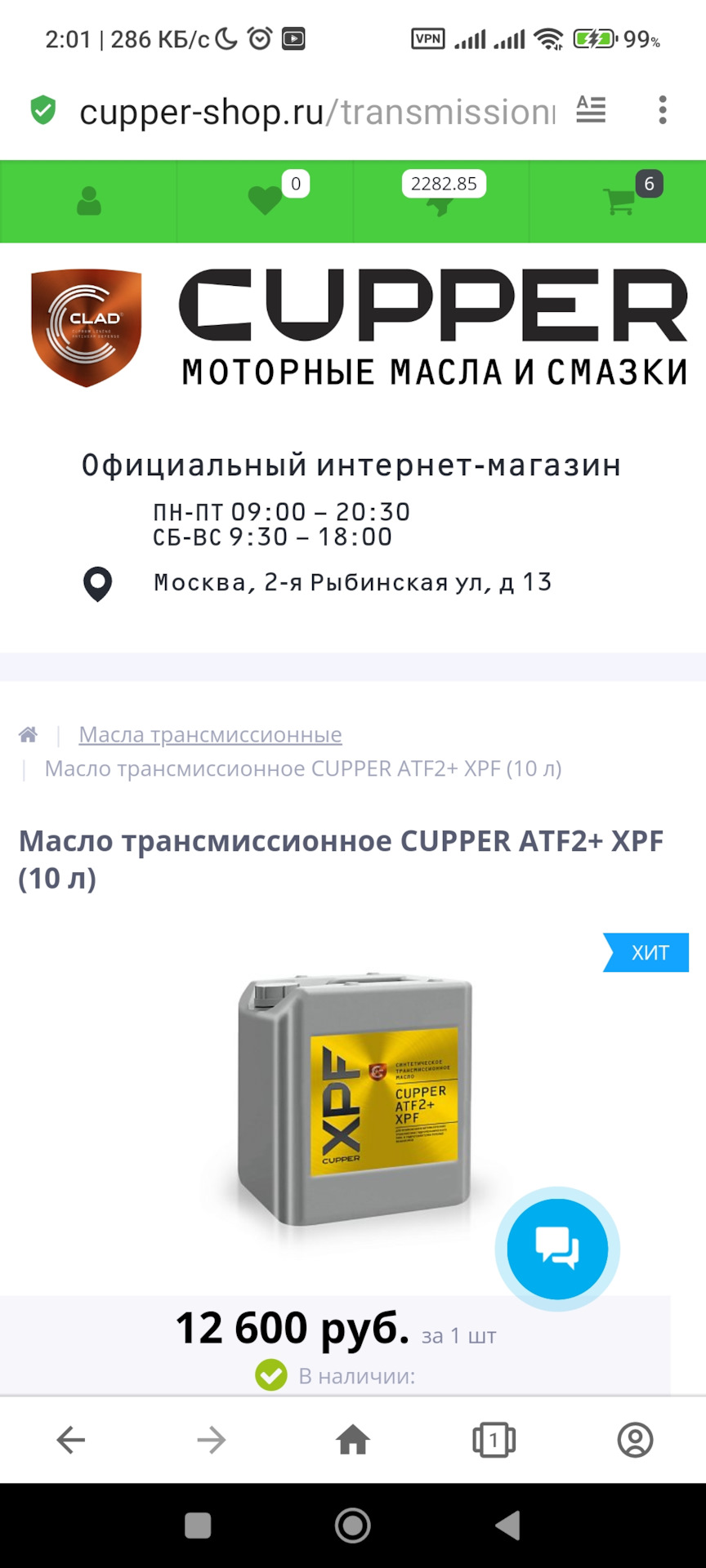Image resolution: width=706 pixels, height=1568 pixels.
Task: Open the browser reader mode icon
Action: click(591, 109)
